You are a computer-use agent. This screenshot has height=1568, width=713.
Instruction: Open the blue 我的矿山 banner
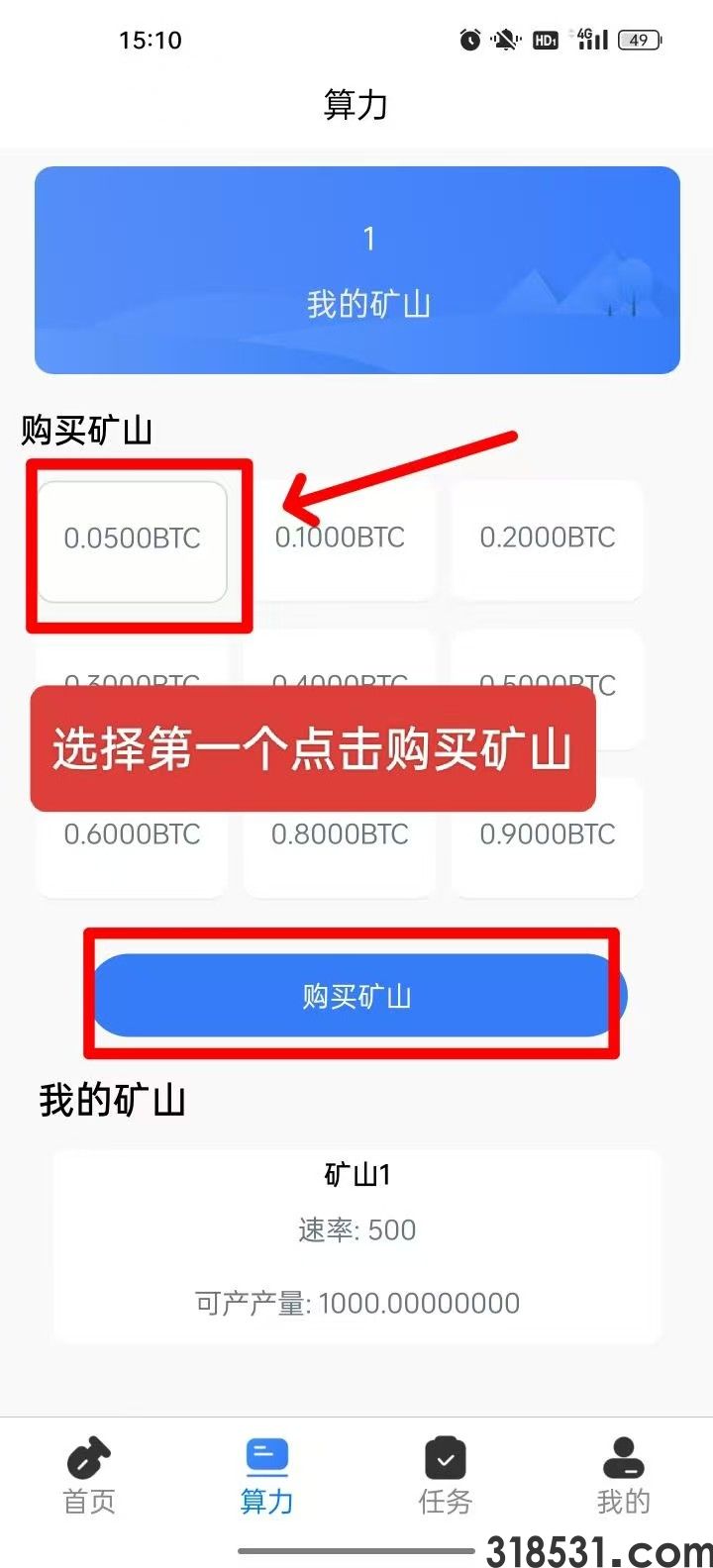tap(356, 270)
